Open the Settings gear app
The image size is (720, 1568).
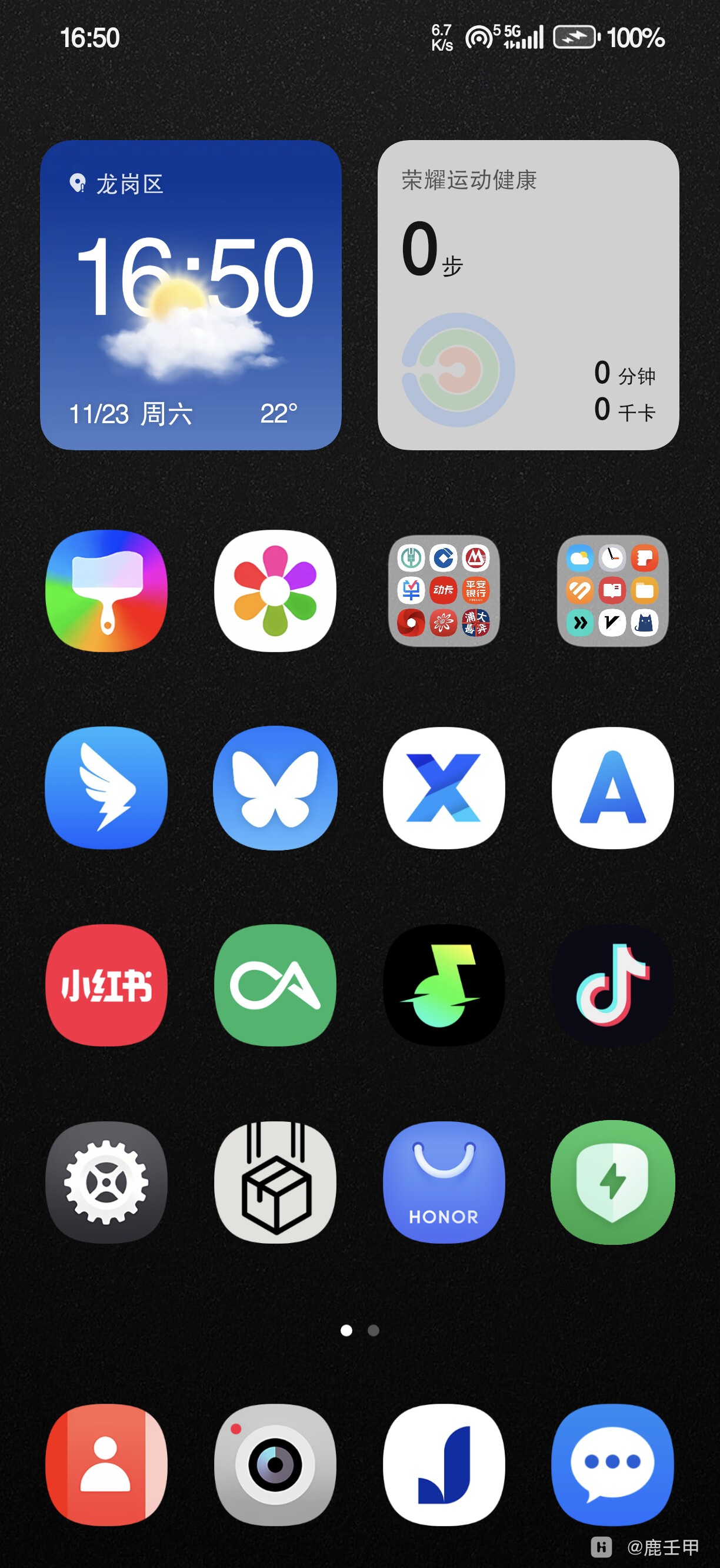pyautogui.click(x=106, y=1182)
